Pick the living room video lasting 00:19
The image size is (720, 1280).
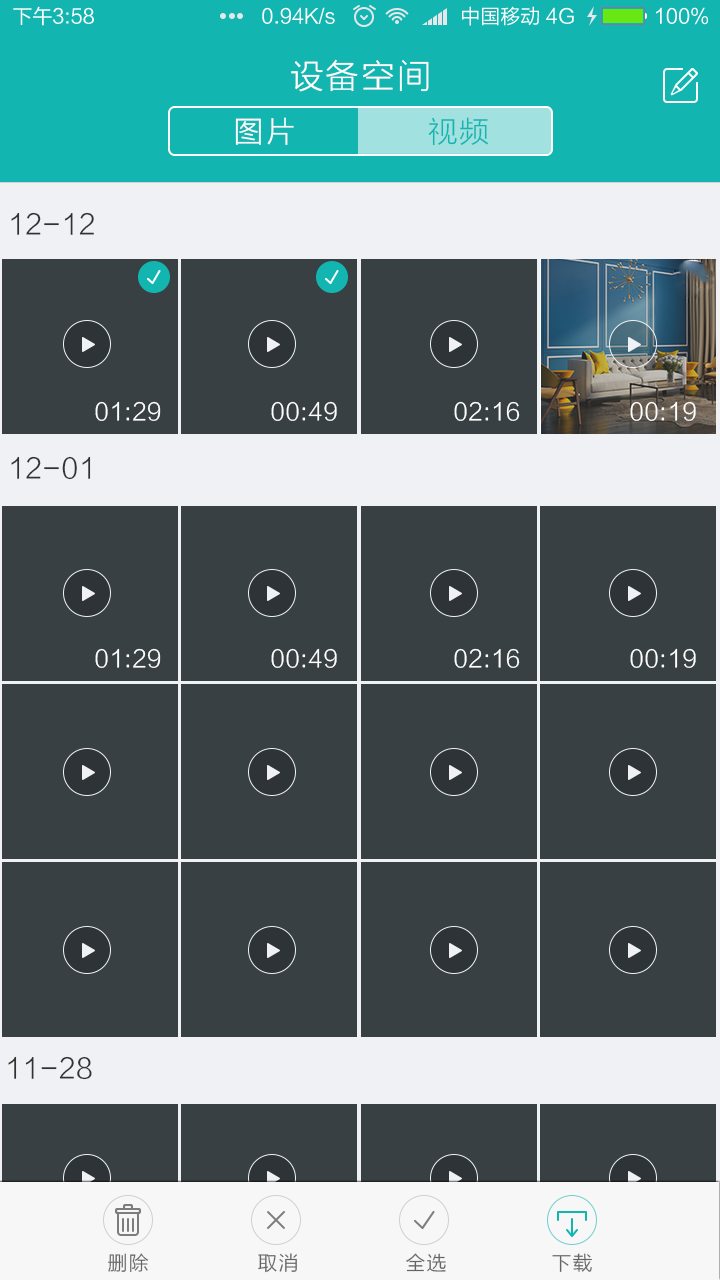(629, 346)
